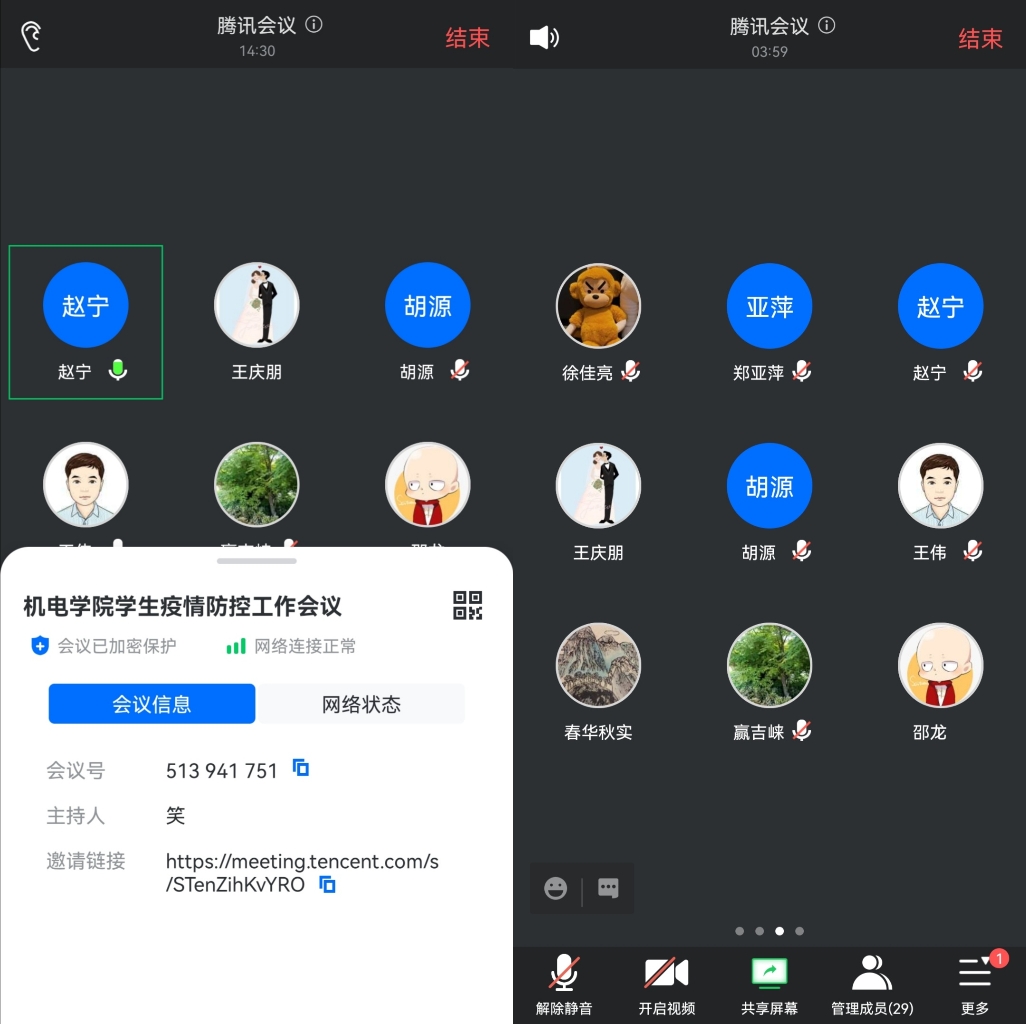The image size is (1026, 1024).
Task: Switch audio to earpiece mode
Action: point(32,38)
